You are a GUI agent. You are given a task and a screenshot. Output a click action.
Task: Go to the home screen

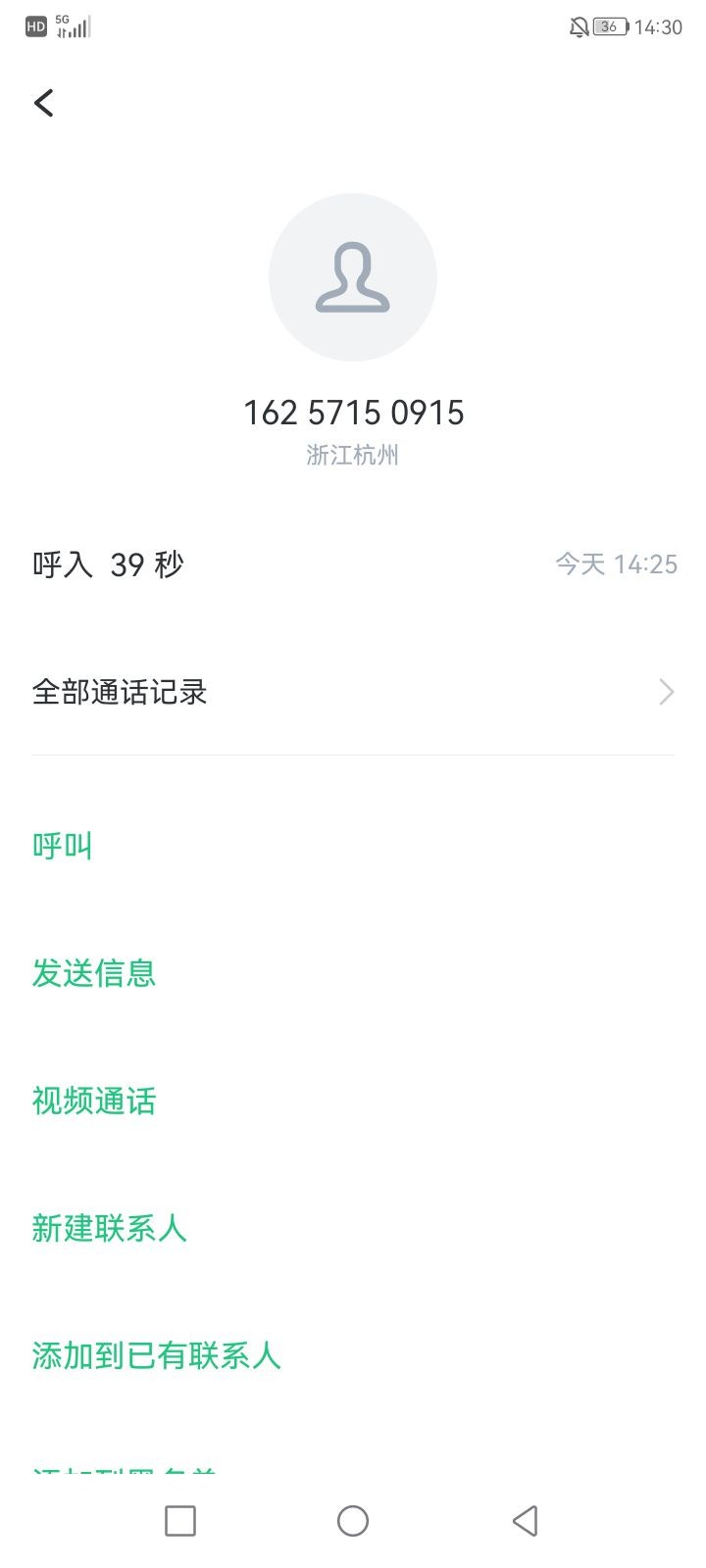(x=353, y=1521)
